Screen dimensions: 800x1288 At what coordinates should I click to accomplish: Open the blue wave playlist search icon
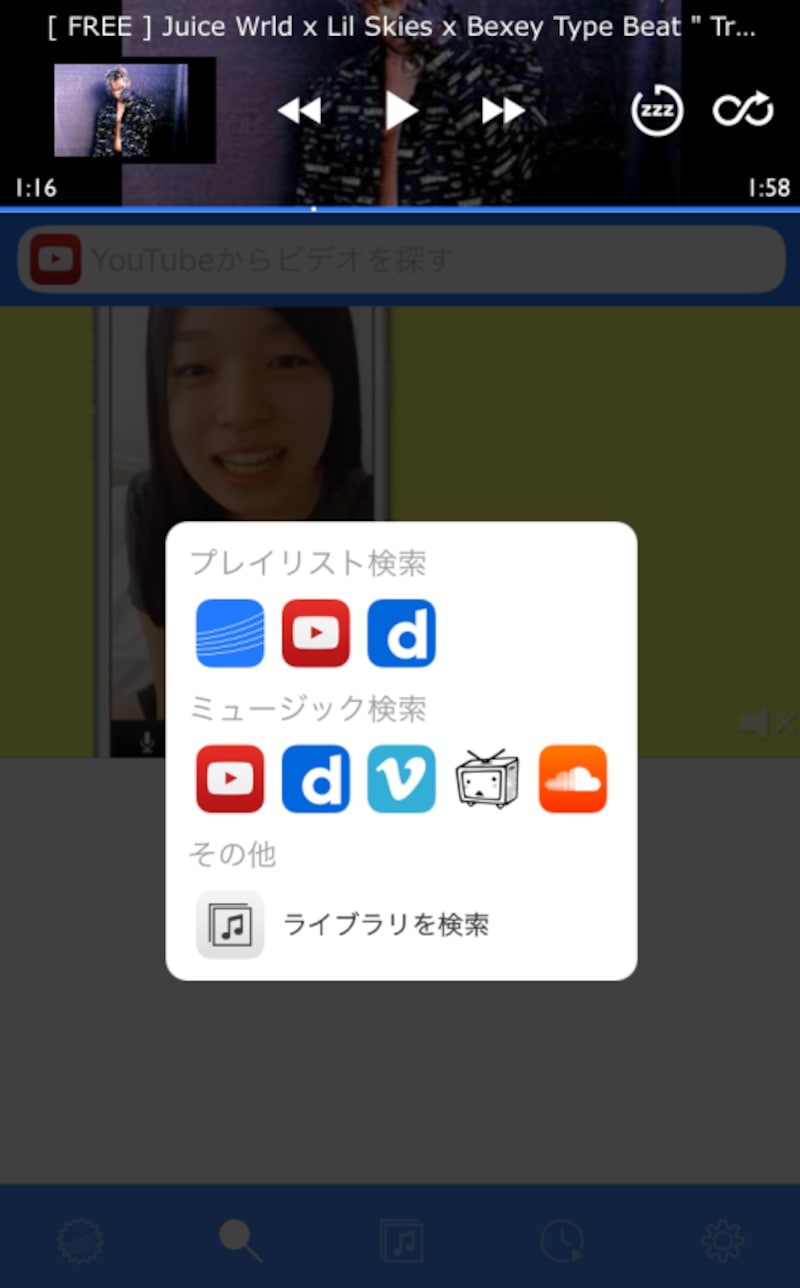coord(229,633)
